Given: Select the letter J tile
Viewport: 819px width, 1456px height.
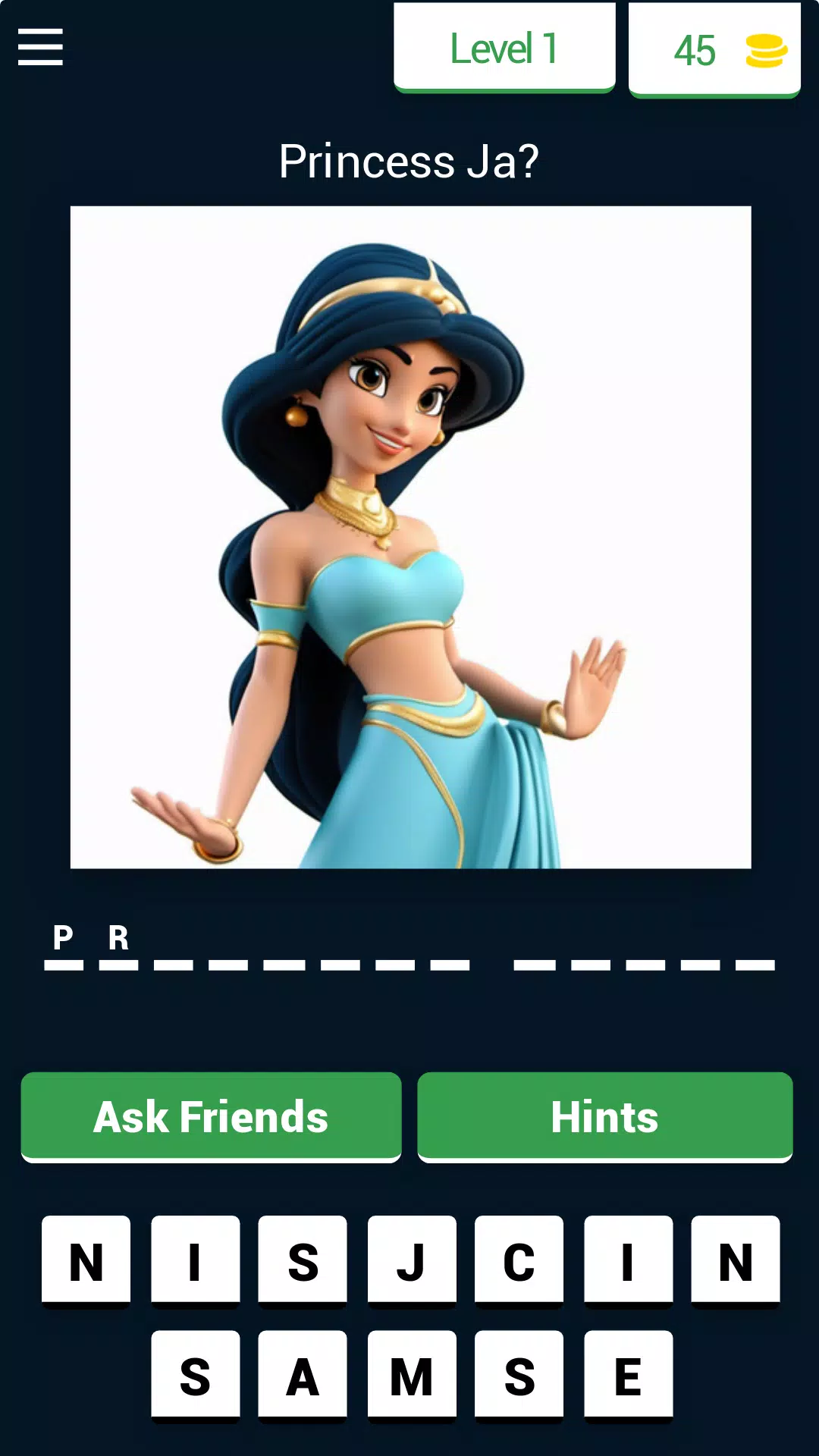Looking at the screenshot, I should 412,1262.
